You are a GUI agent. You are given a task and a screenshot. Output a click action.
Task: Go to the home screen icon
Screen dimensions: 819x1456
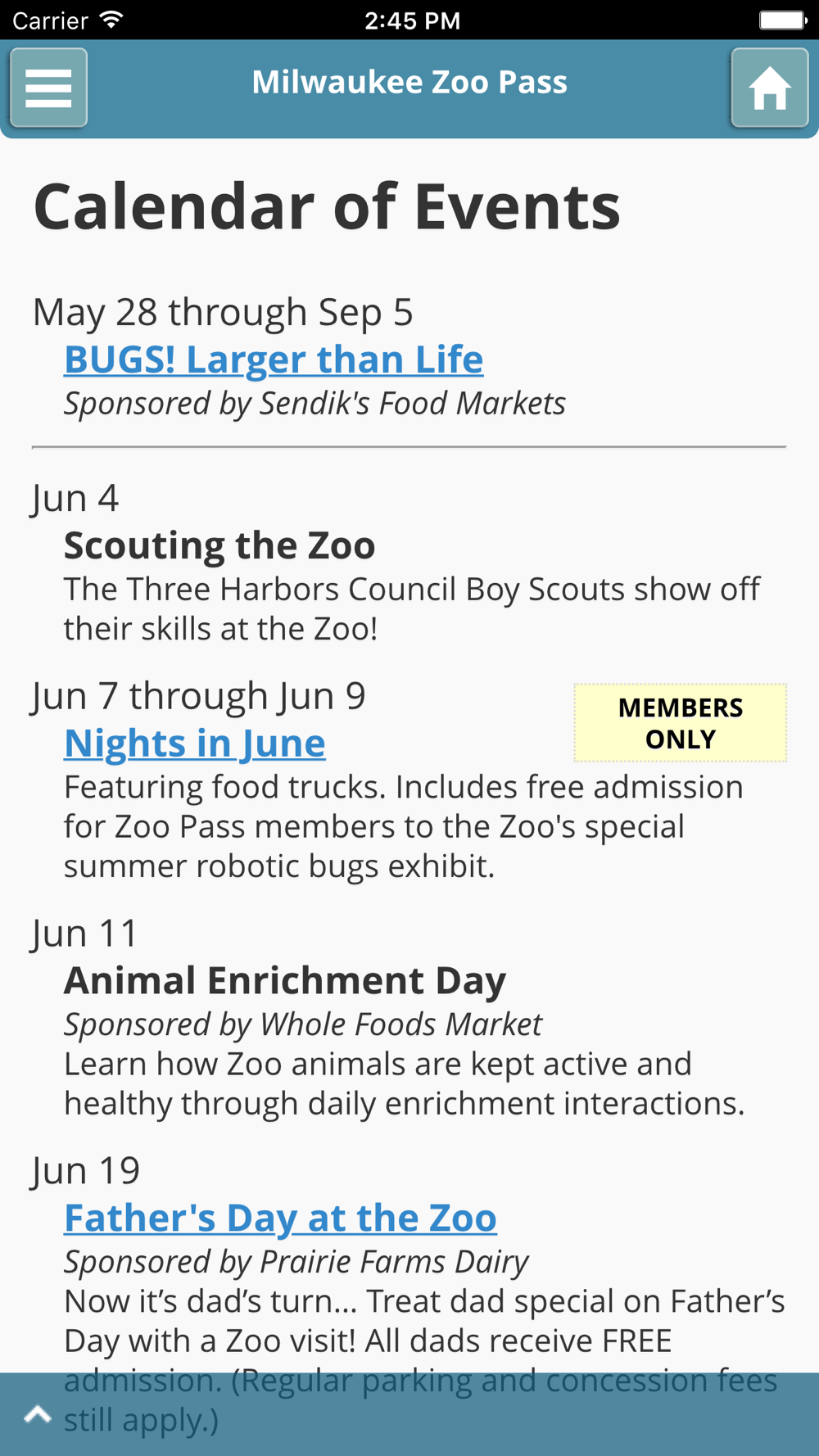769,88
